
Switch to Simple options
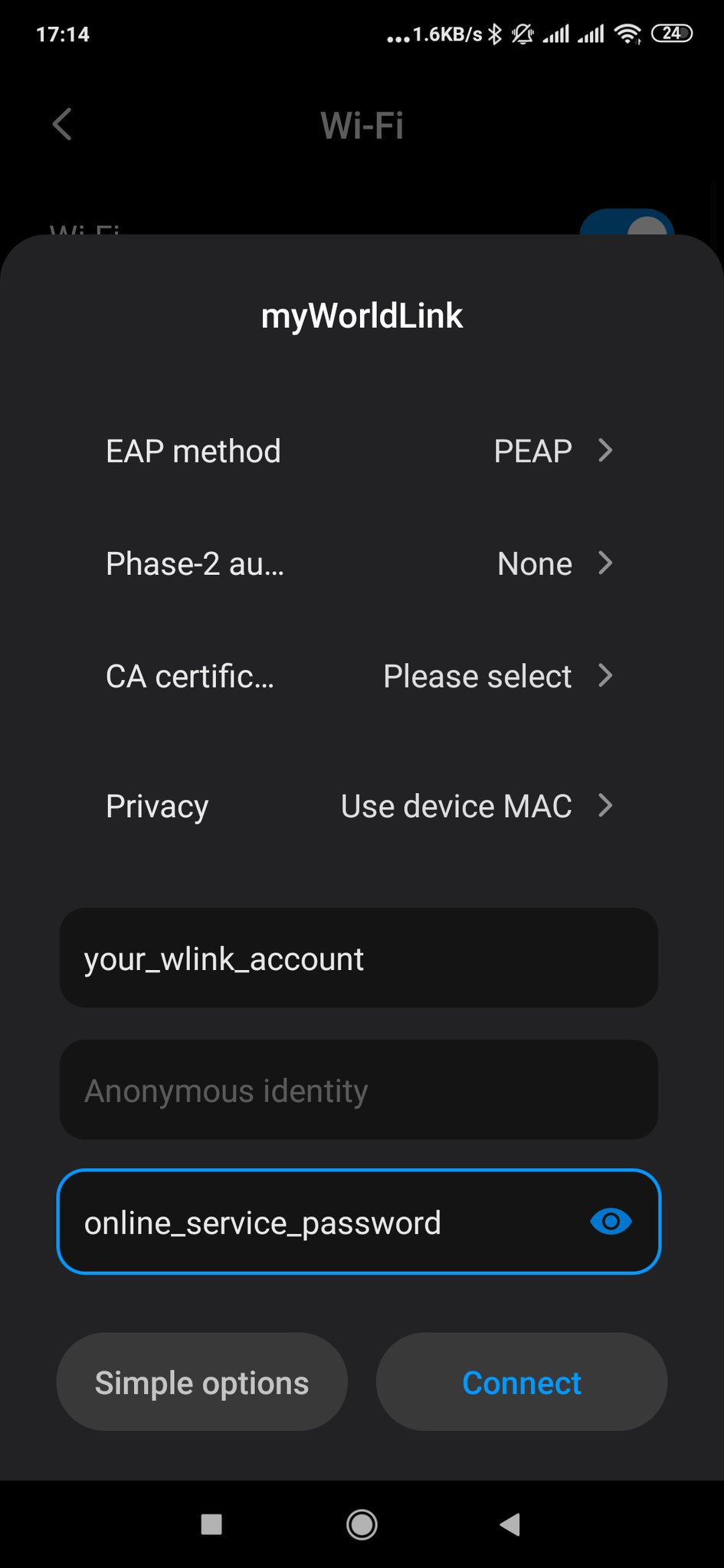click(x=201, y=1382)
